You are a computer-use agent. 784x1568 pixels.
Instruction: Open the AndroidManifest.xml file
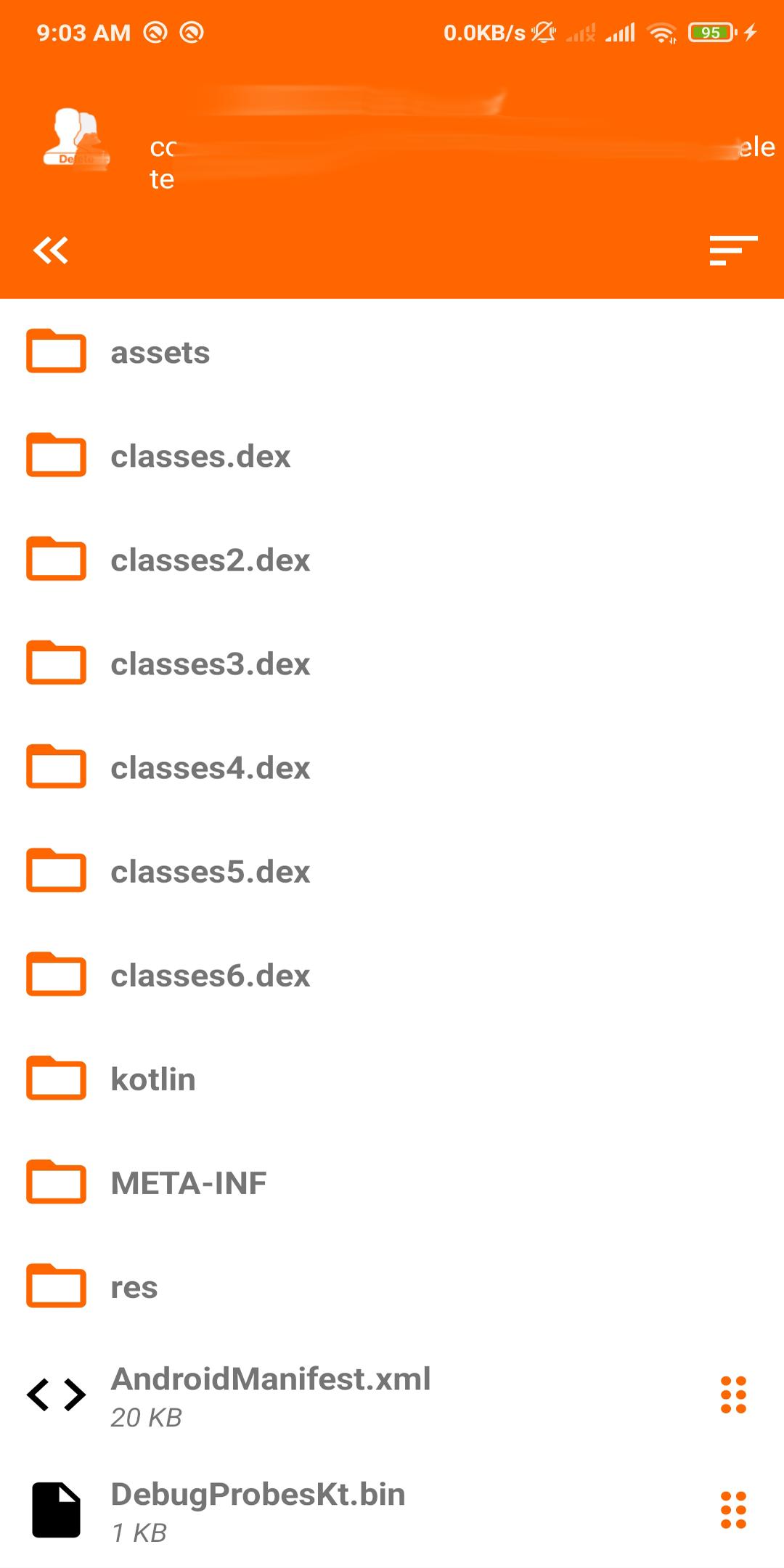click(270, 1394)
